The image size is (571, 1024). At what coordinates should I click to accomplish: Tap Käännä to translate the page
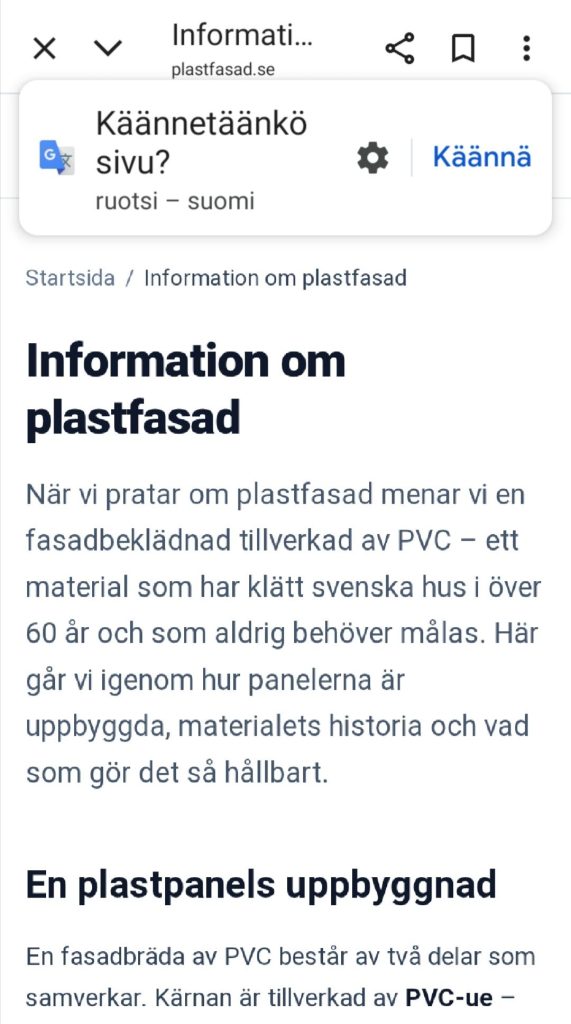(482, 157)
